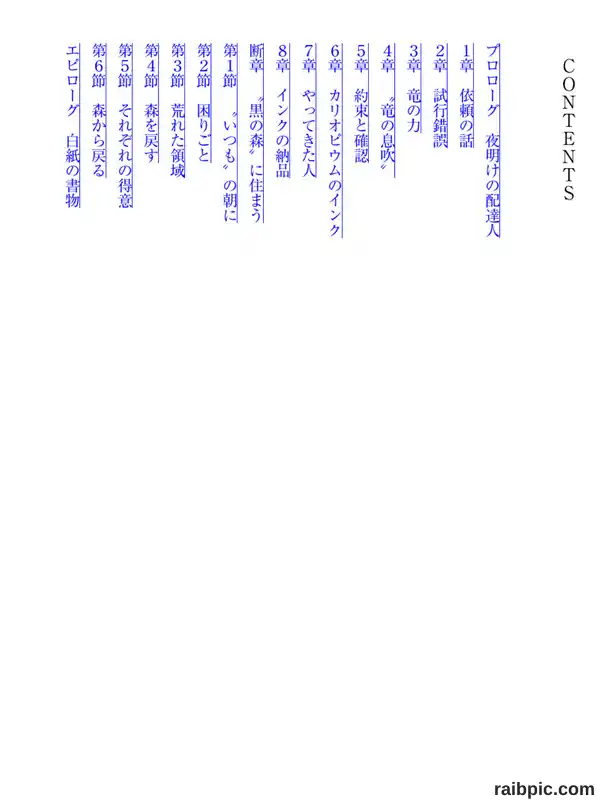
Task: Jump to 第4節 森を戻す
Action: coord(152,104)
